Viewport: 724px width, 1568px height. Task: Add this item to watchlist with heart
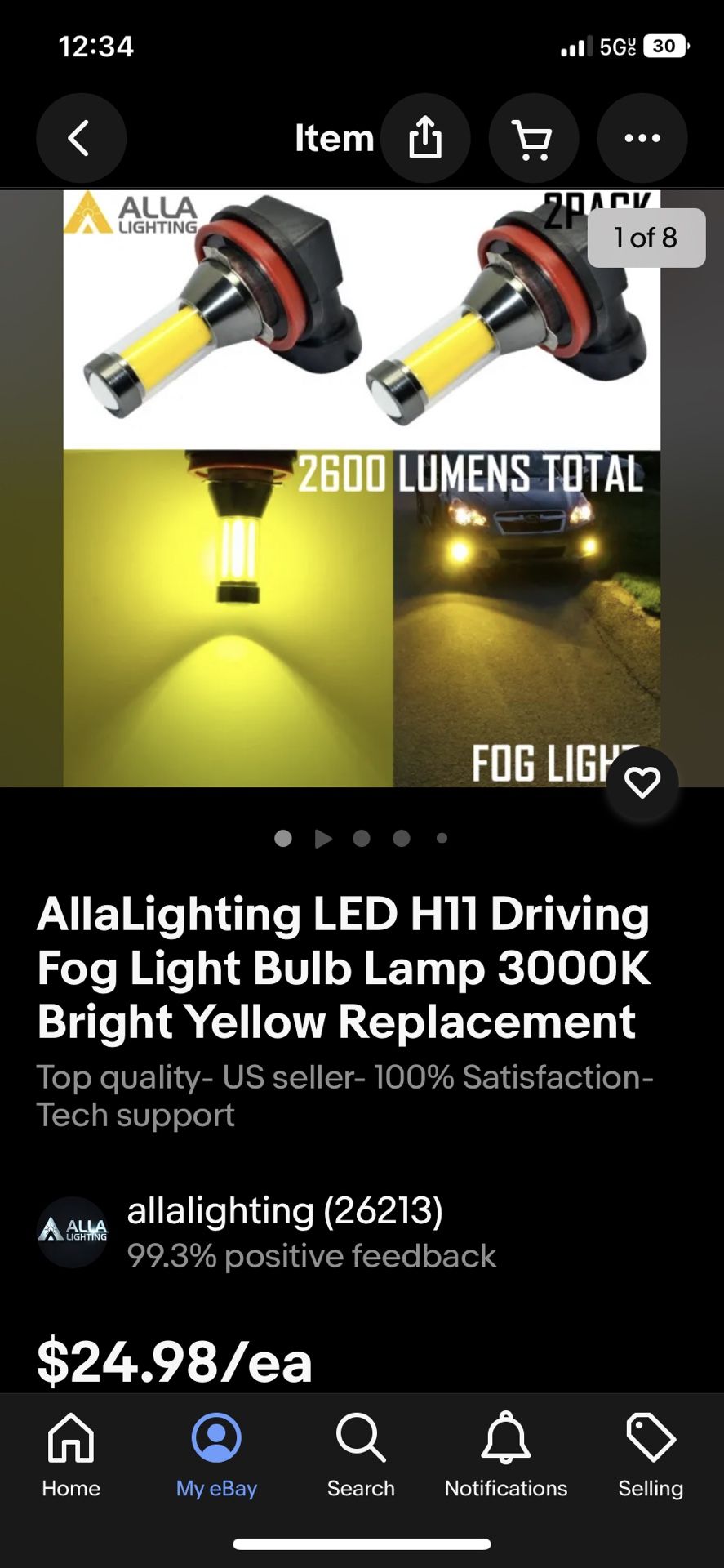coord(642,783)
